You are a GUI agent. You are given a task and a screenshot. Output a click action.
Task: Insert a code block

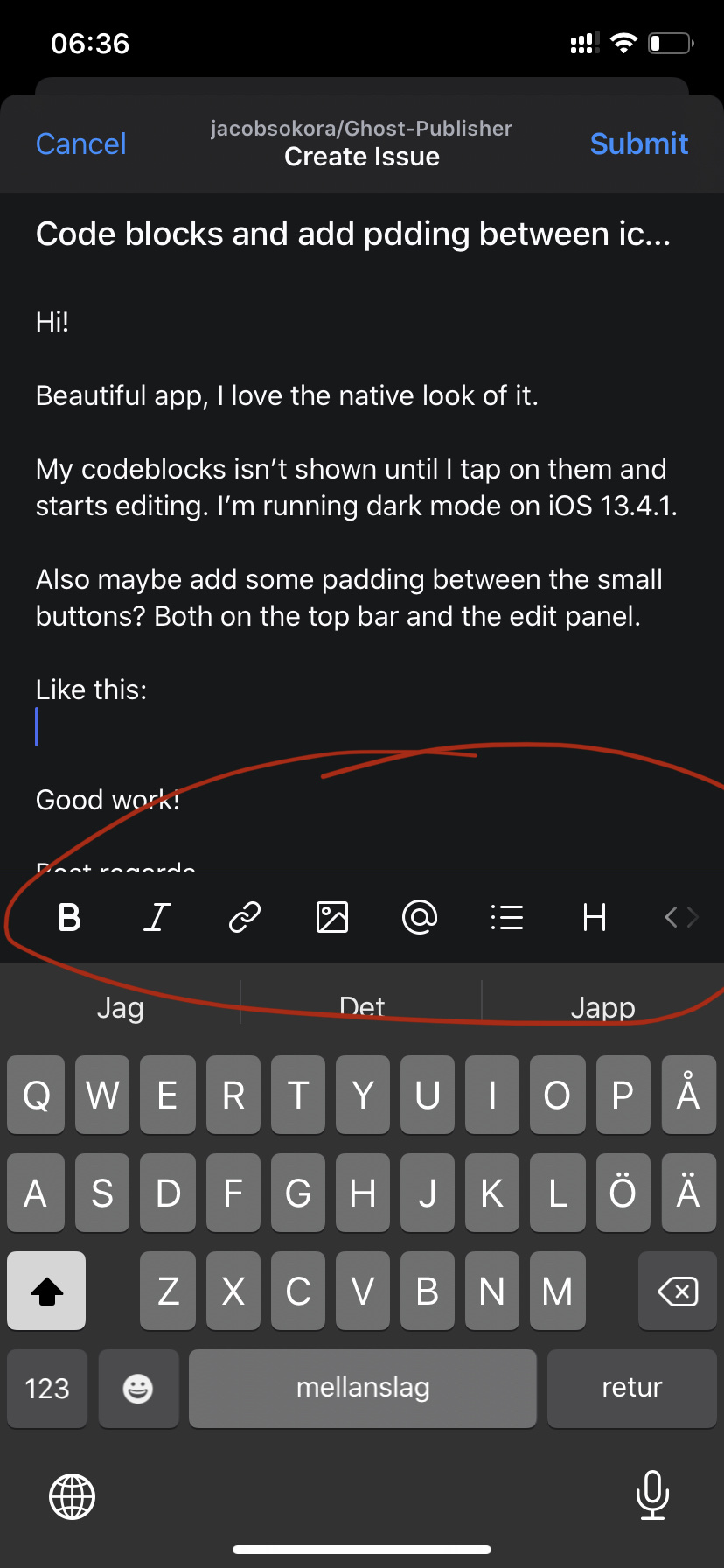coord(681,917)
